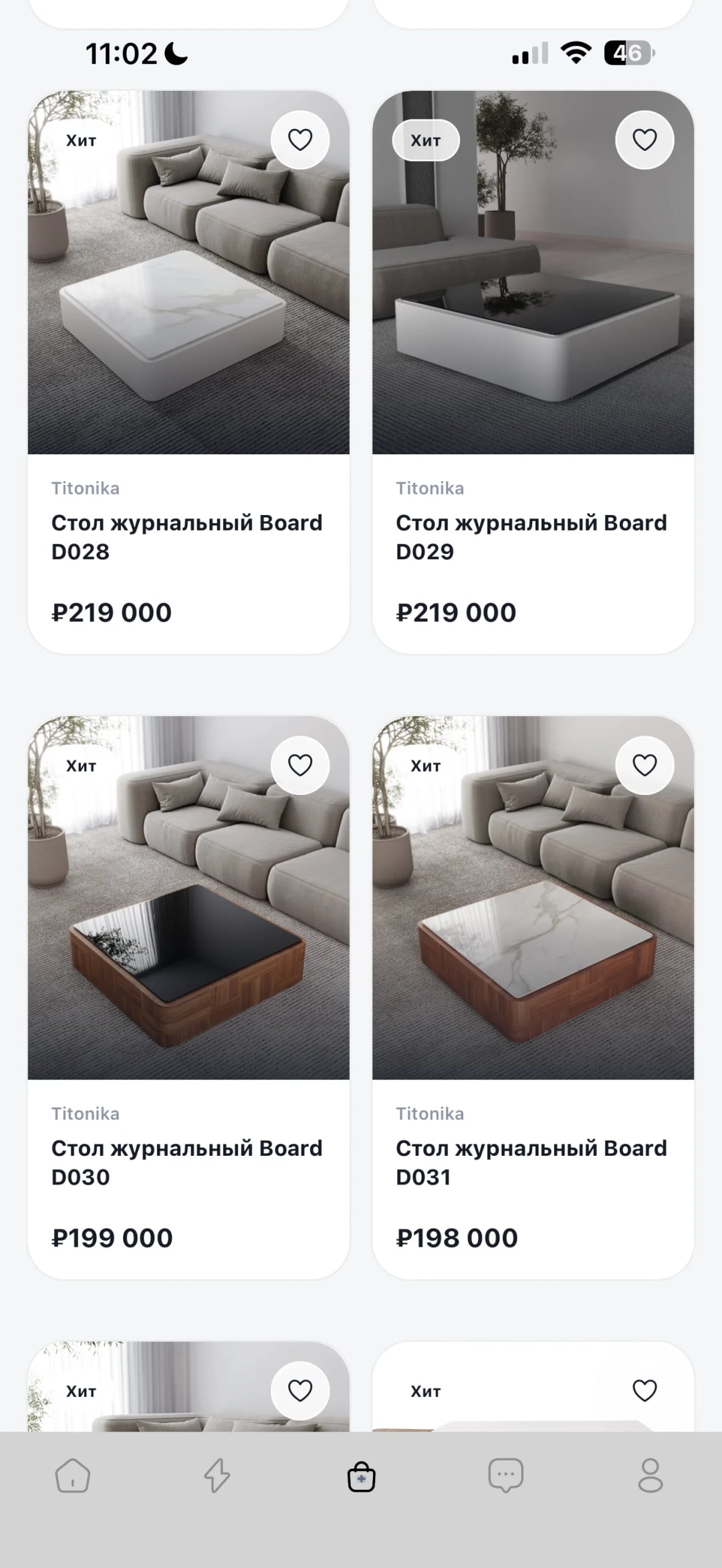The height and width of the screenshot is (1568, 722).
Task: Add Board D028 table to favorites
Action: point(299,140)
